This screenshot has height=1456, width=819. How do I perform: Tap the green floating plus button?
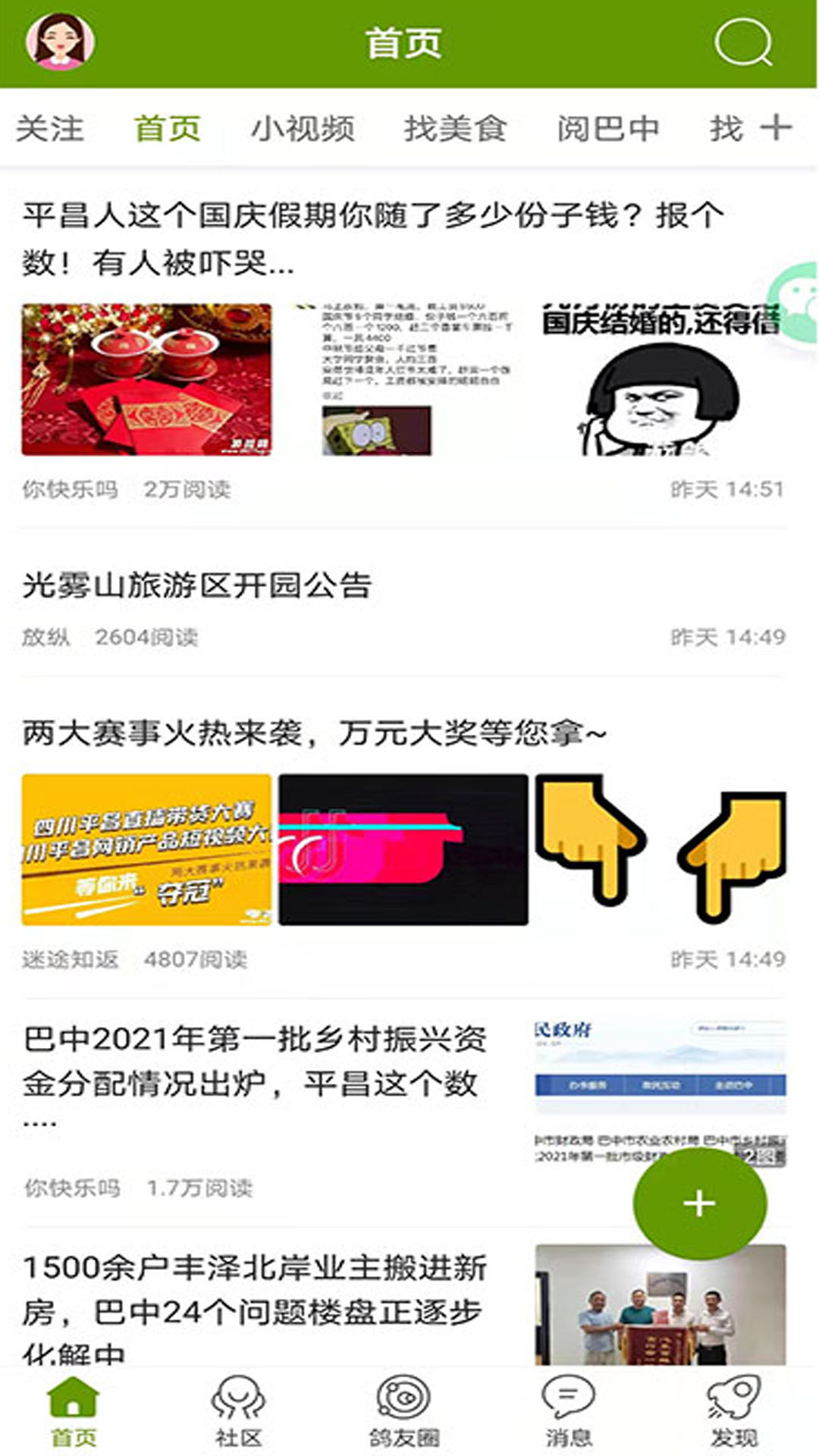coord(699,1203)
